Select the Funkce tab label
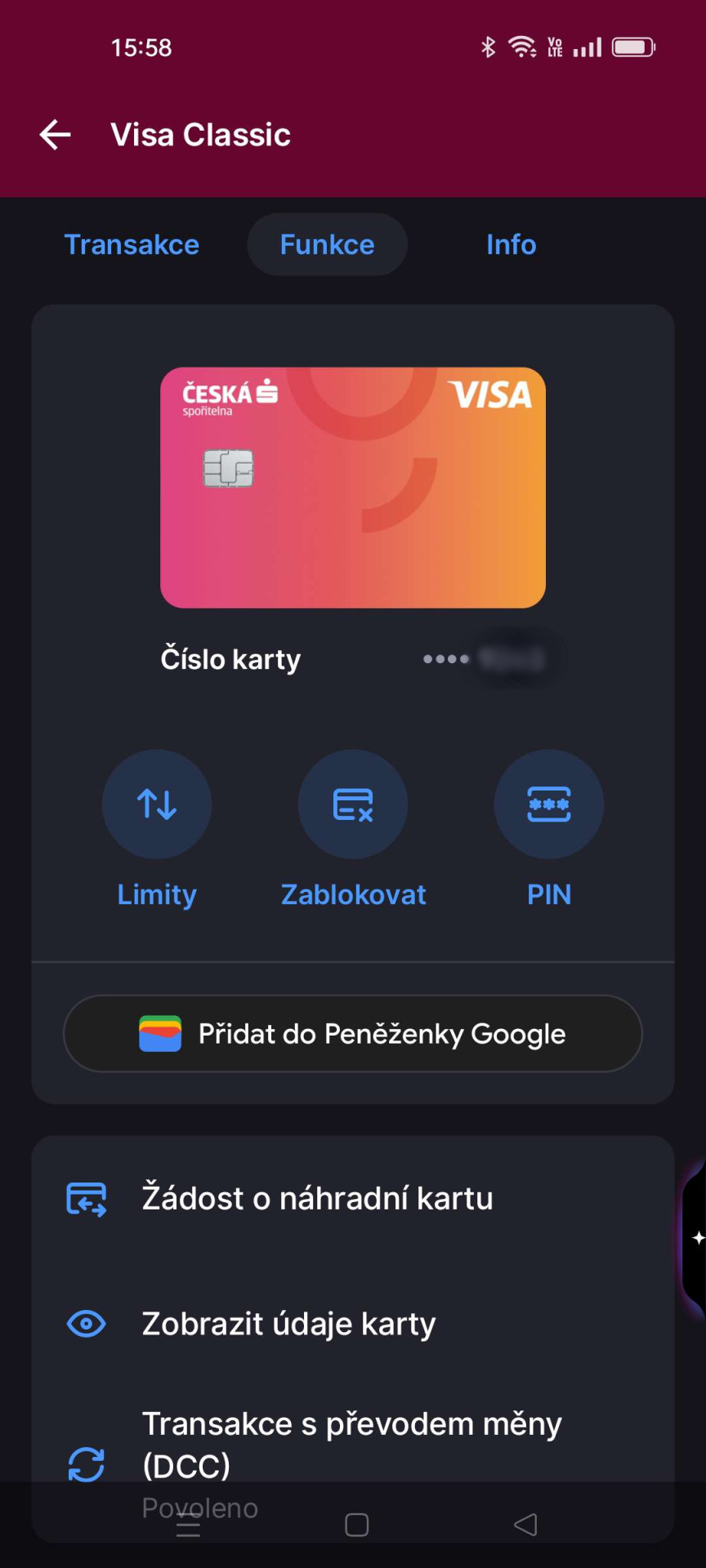The image size is (706, 1568). coord(327,244)
